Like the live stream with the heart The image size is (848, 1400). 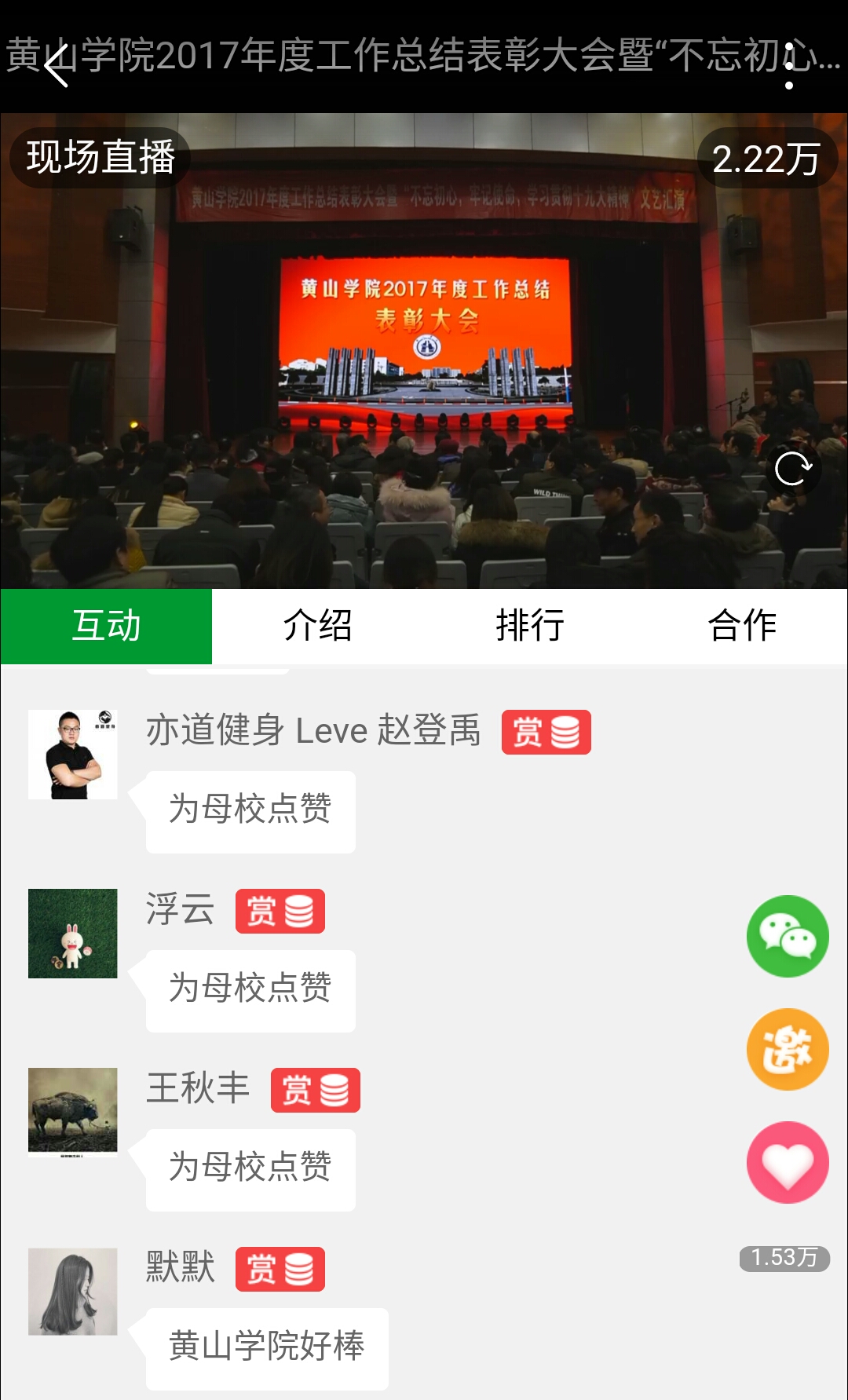pyautogui.click(x=788, y=1162)
